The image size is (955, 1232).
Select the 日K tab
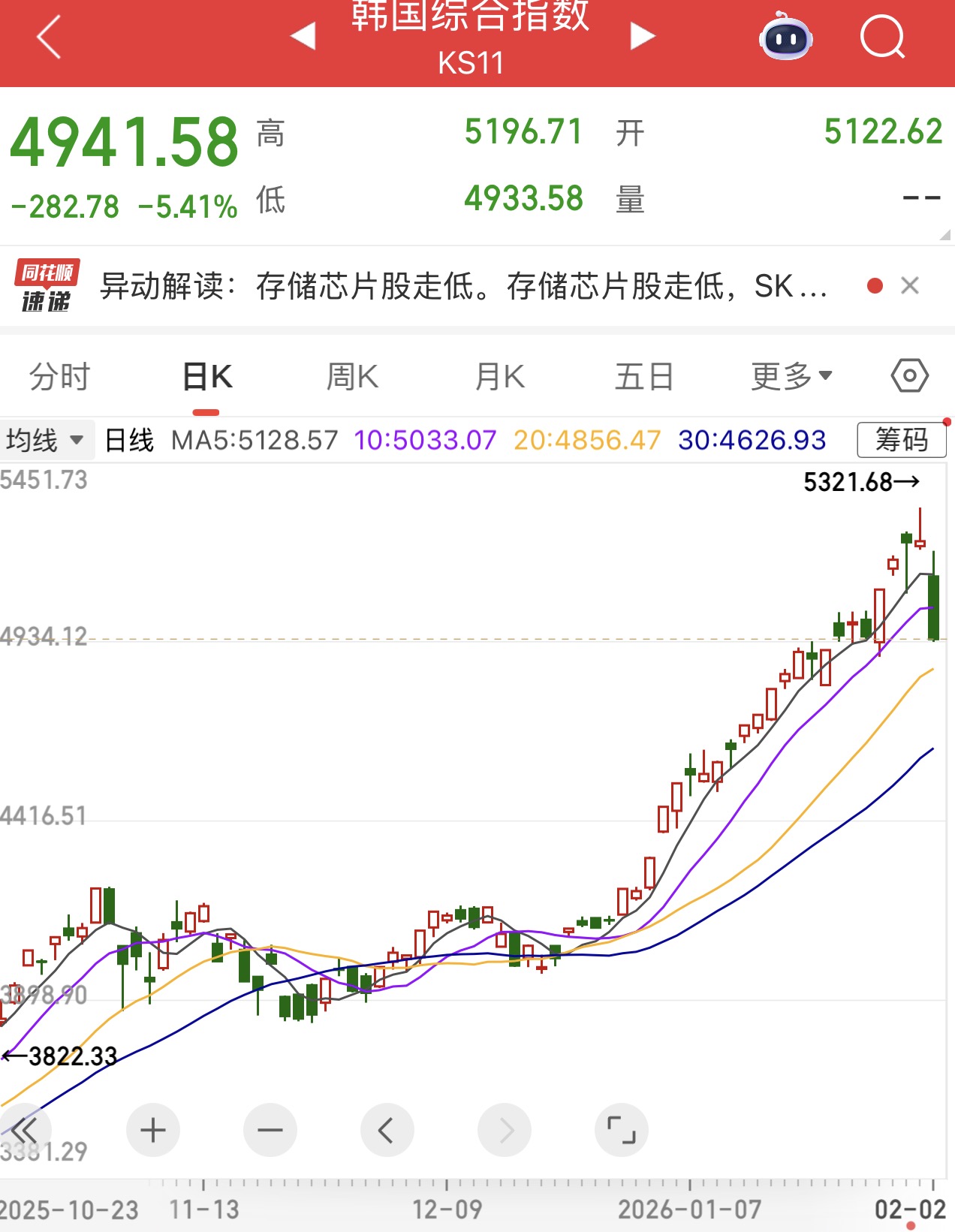click(206, 376)
